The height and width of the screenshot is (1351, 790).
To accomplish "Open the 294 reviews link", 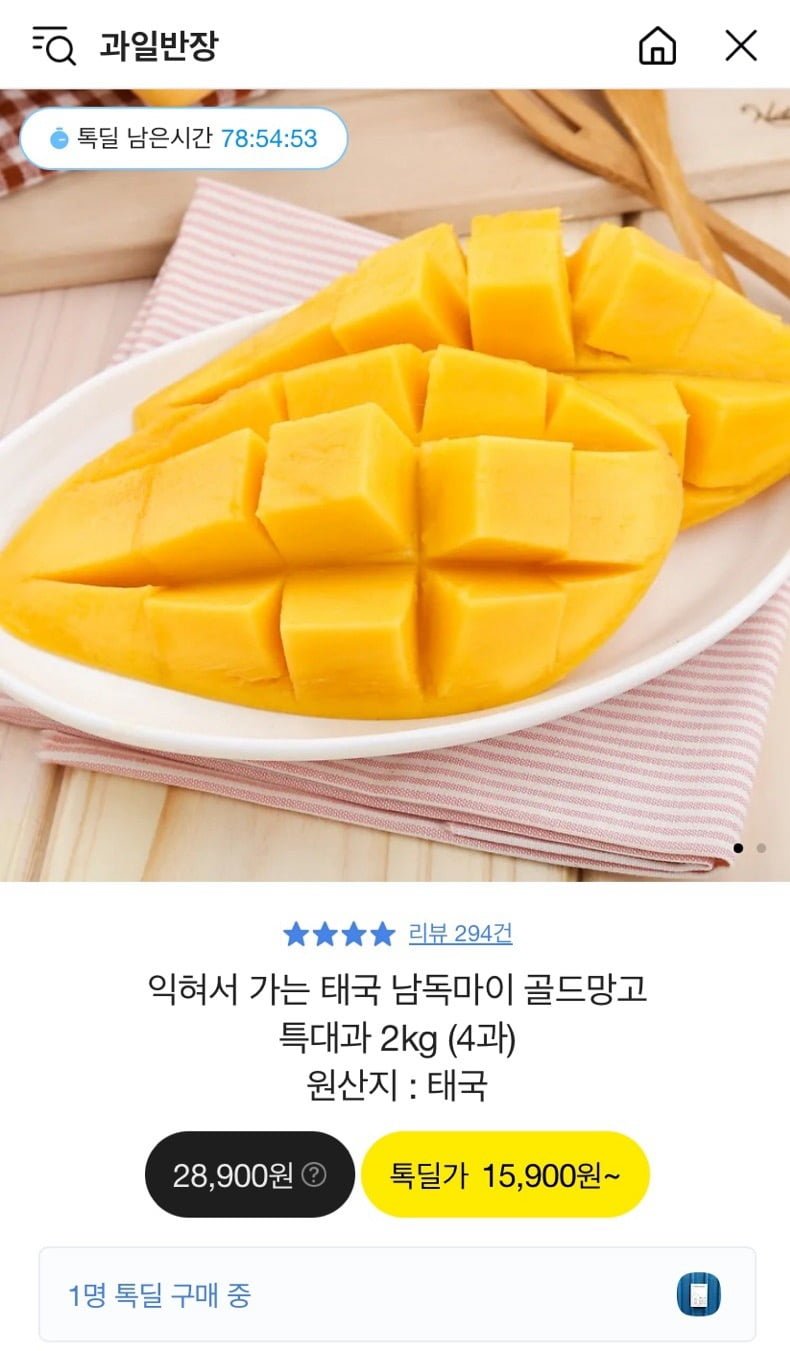I will [x=460, y=934].
